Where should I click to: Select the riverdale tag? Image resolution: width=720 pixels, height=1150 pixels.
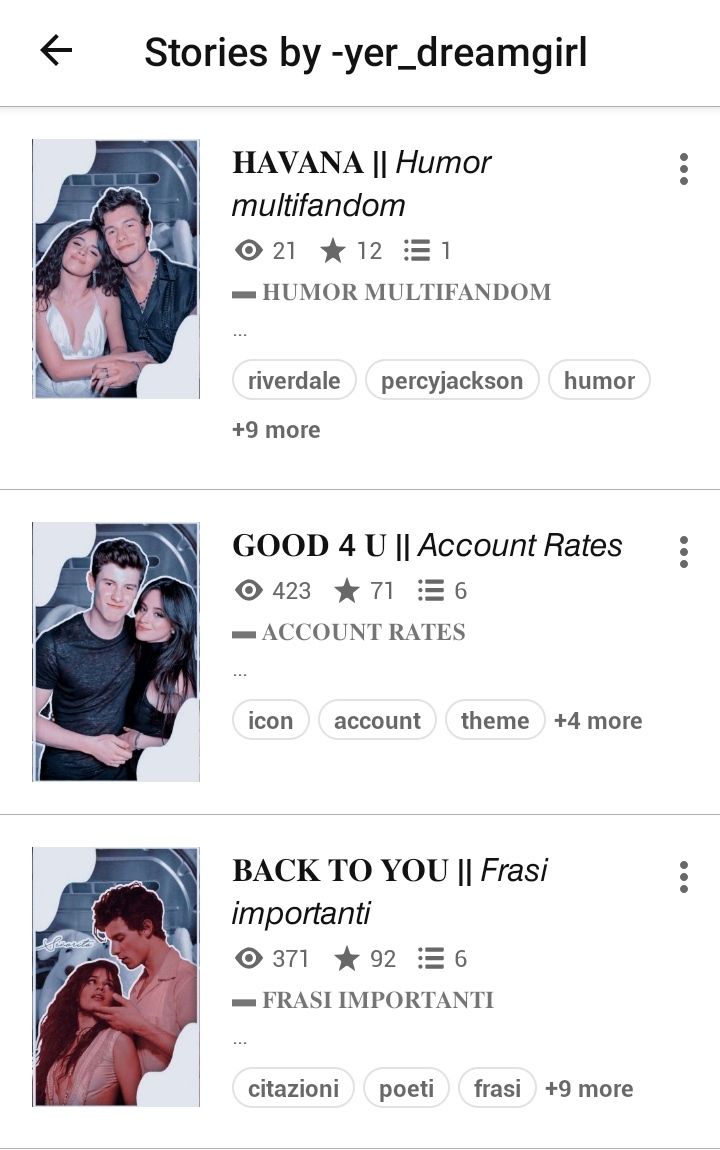coord(294,381)
